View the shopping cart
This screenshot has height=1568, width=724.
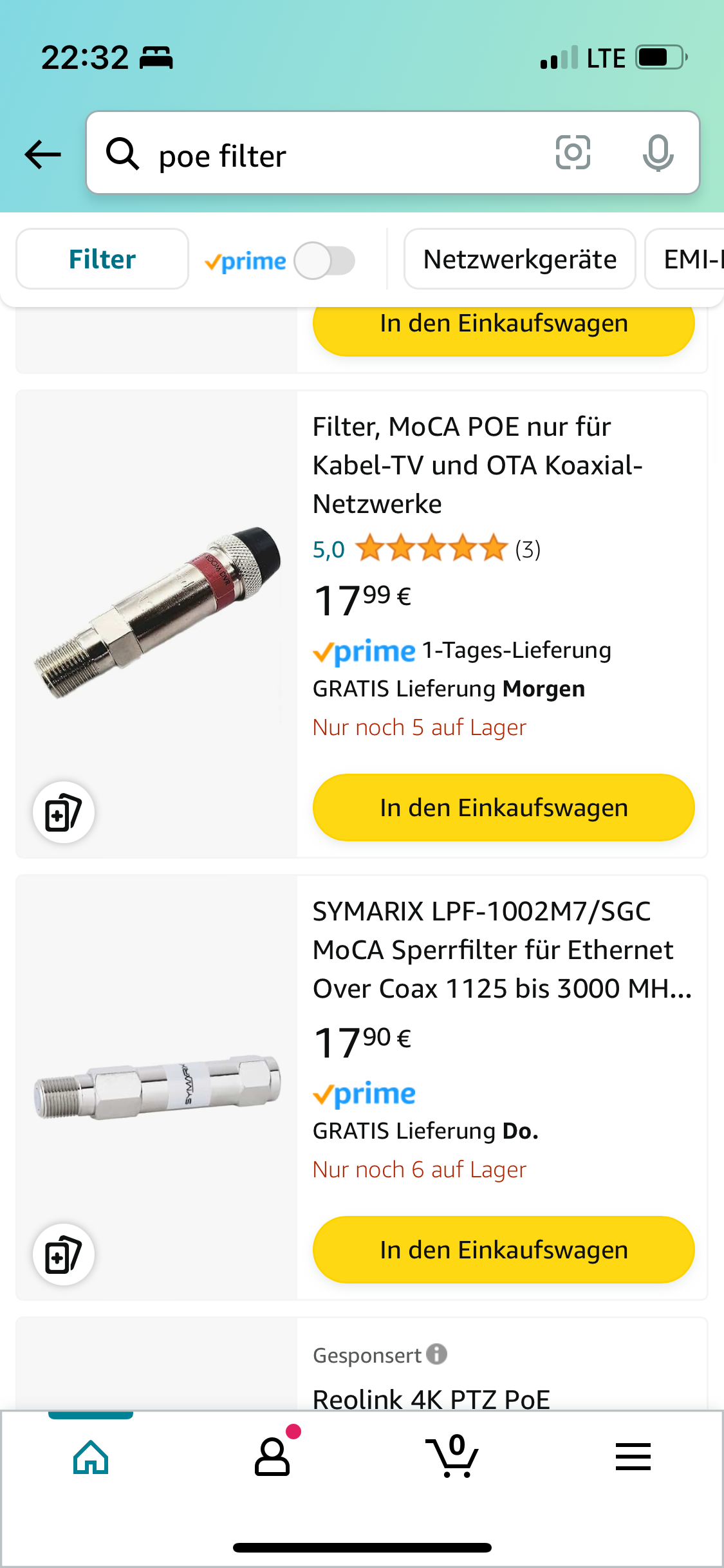452,1457
